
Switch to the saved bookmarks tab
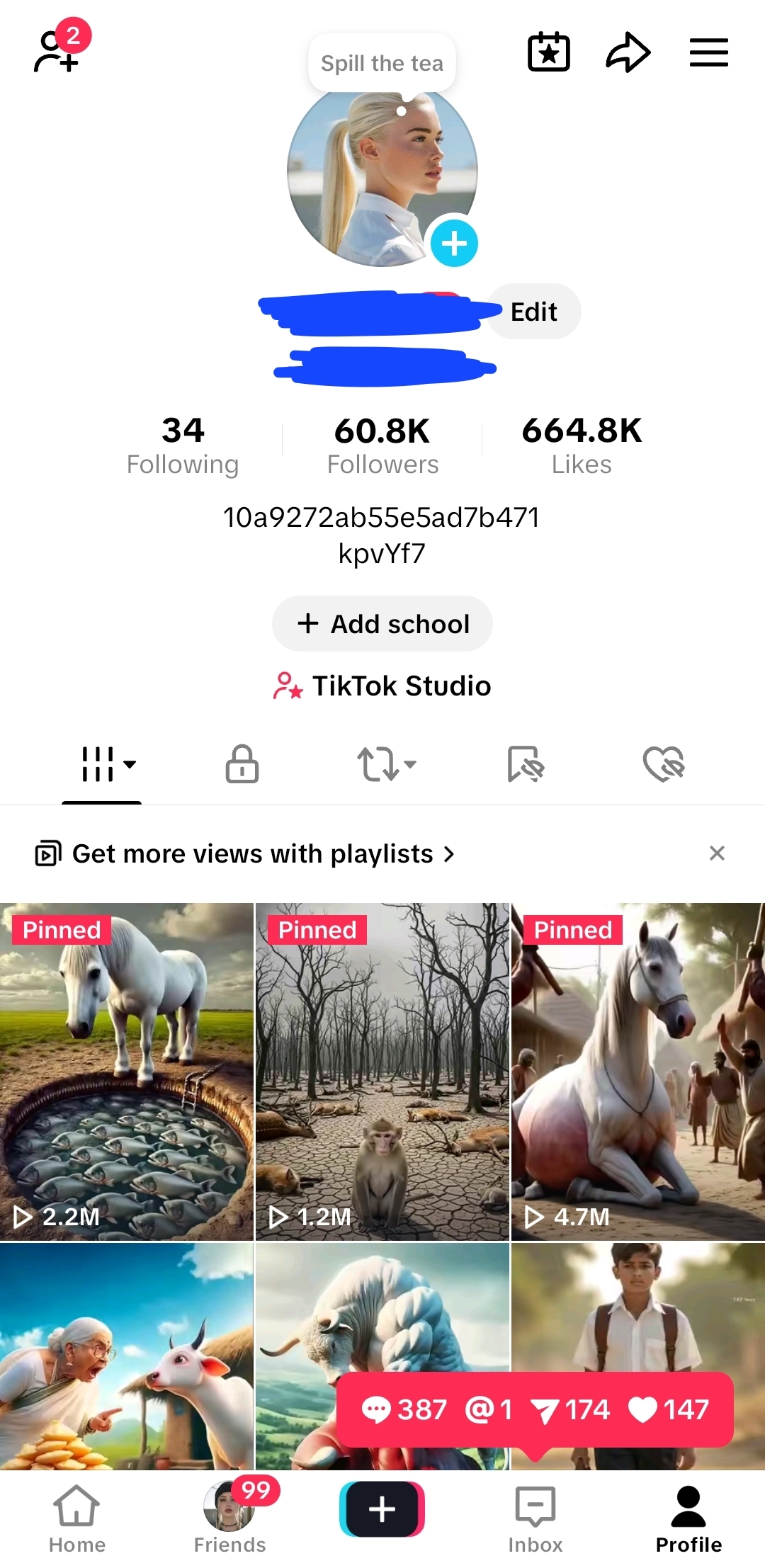(x=525, y=764)
